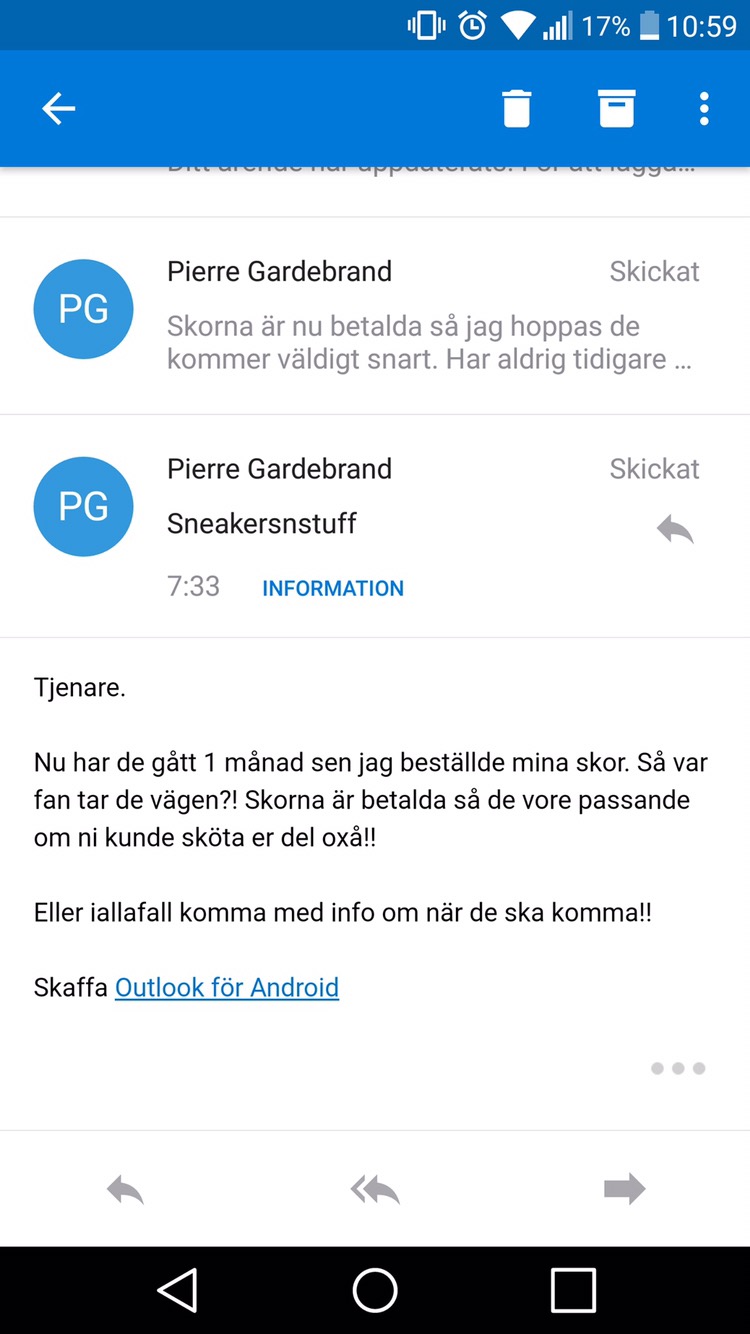Forward this email

[625, 1189]
